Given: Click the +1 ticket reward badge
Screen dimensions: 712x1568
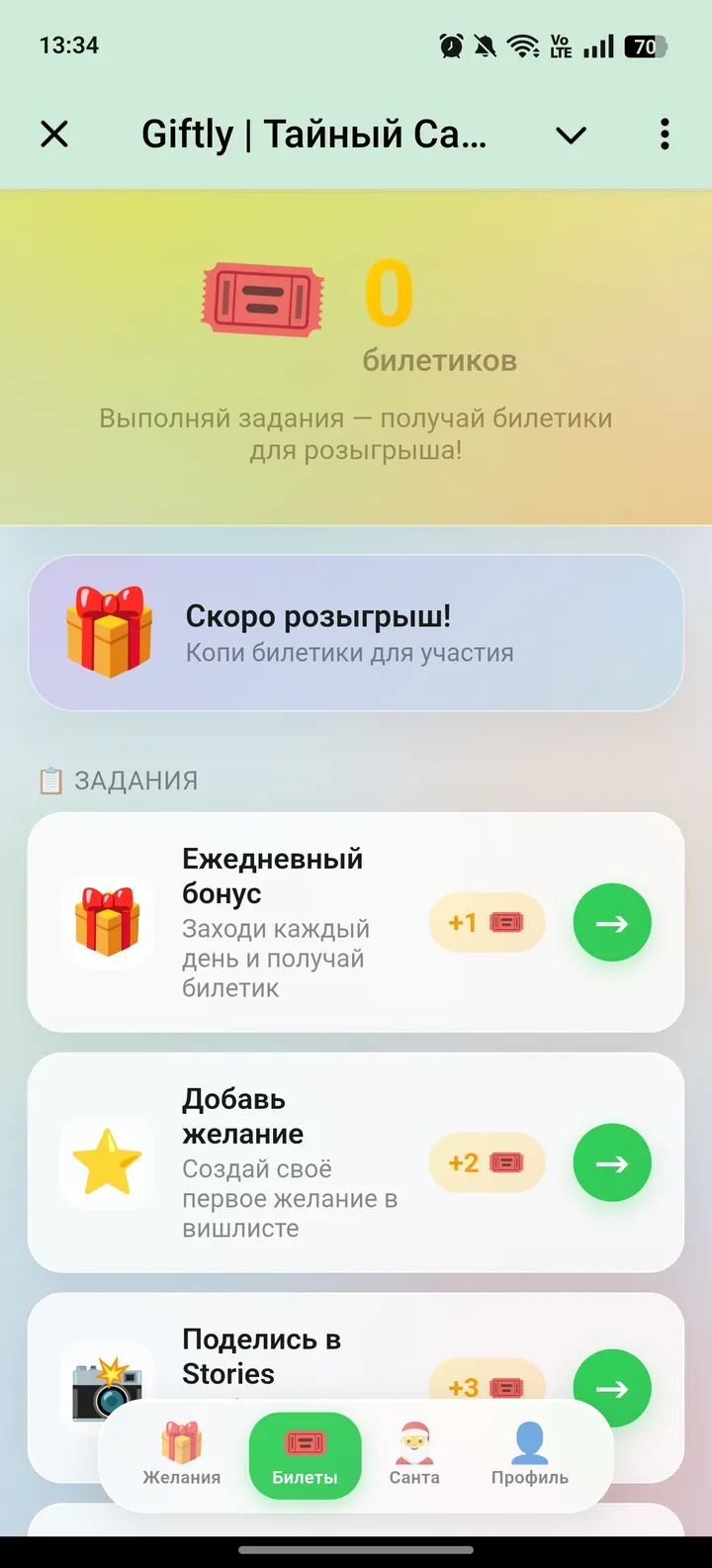Looking at the screenshot, I should (486, 922).
